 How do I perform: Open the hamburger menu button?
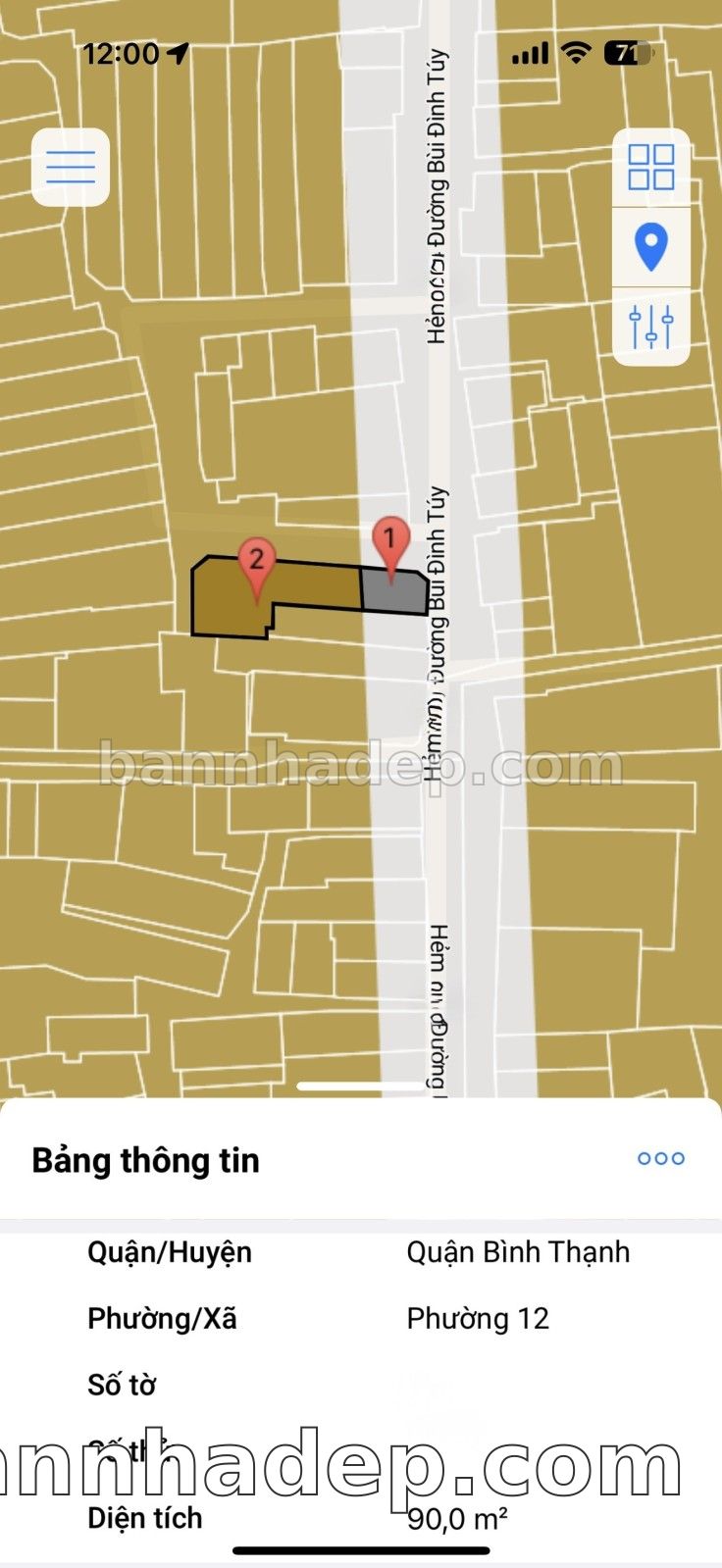pos(71,167)
